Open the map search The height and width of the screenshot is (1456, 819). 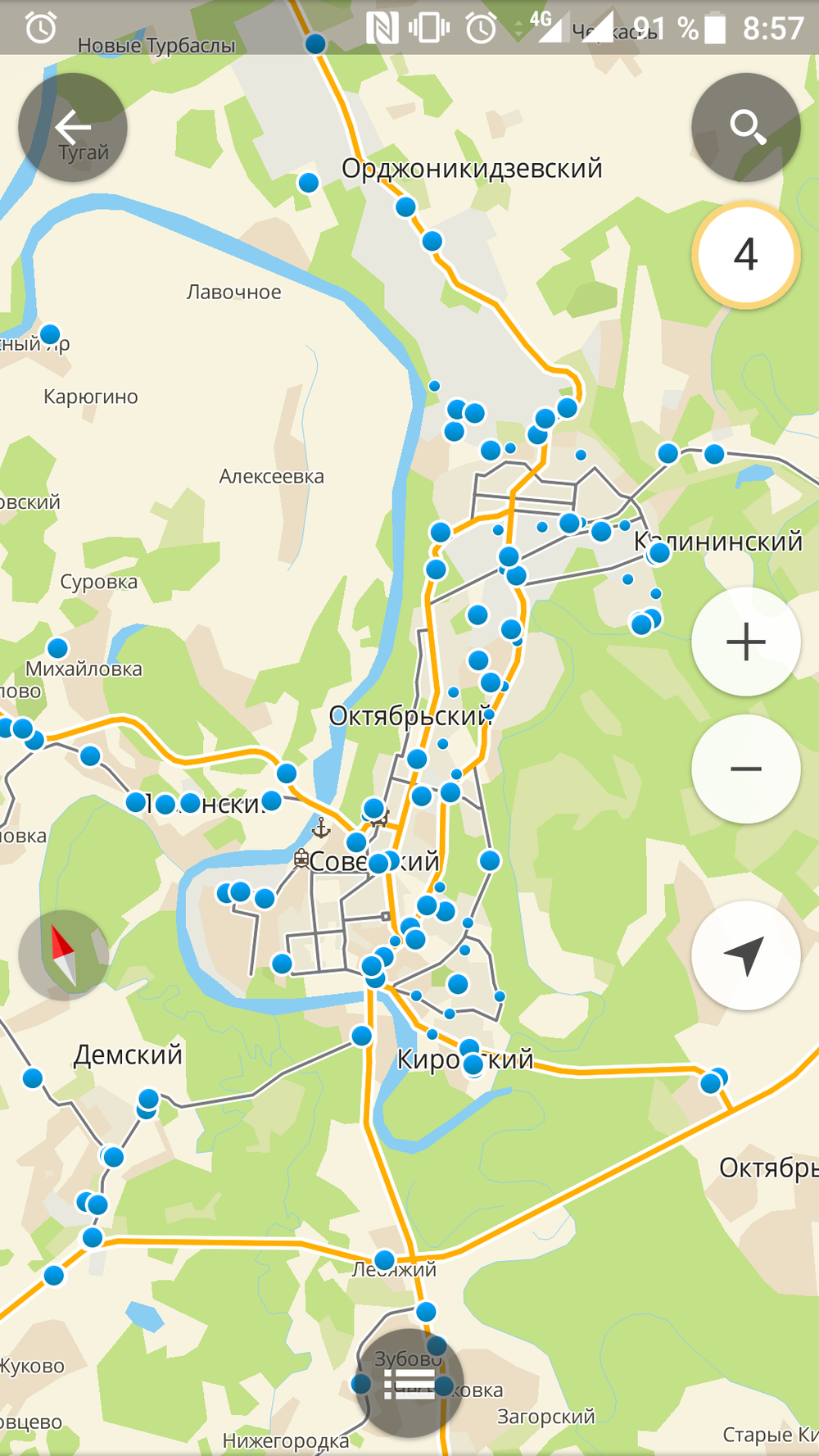(745, 127)
